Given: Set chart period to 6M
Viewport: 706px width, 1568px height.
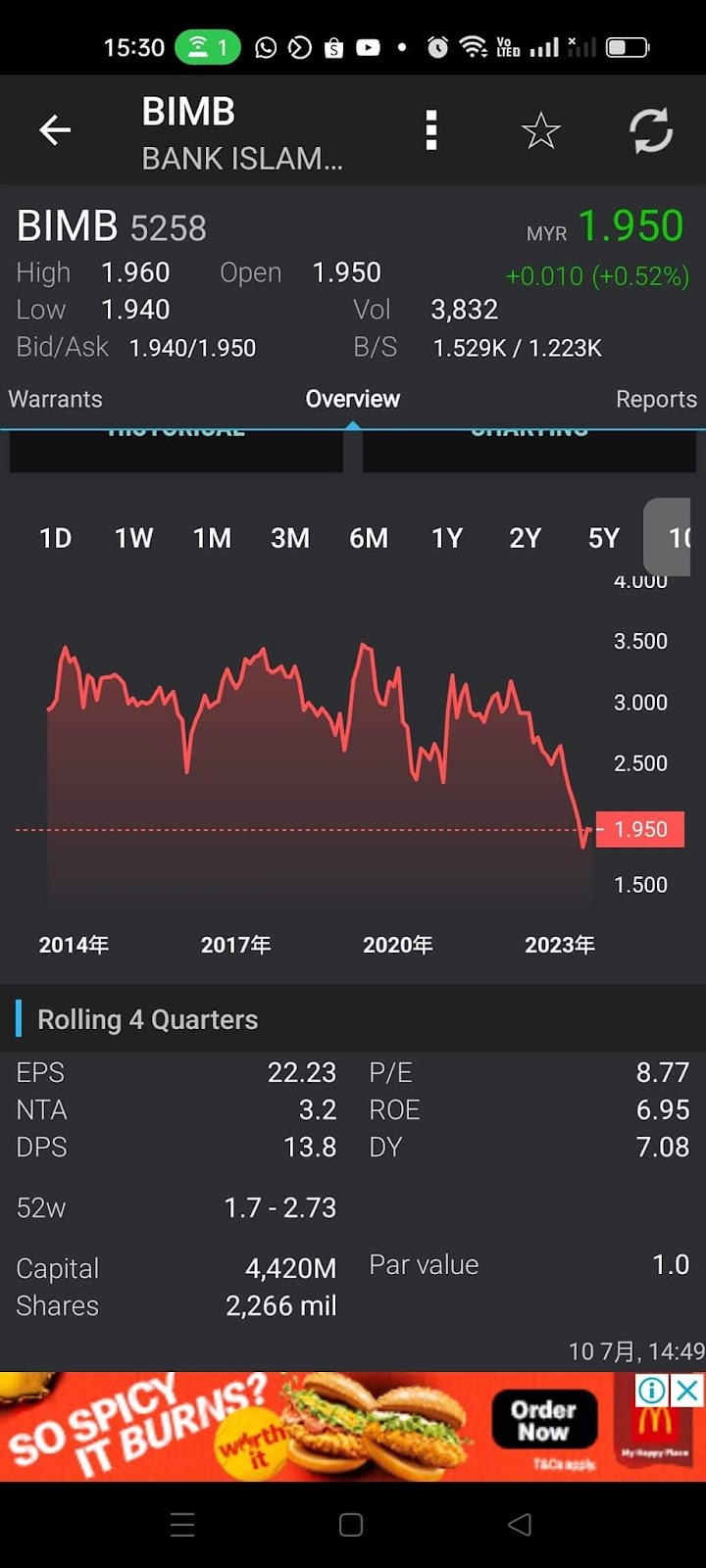Looking at the screenshot, I should coord(369,538).
